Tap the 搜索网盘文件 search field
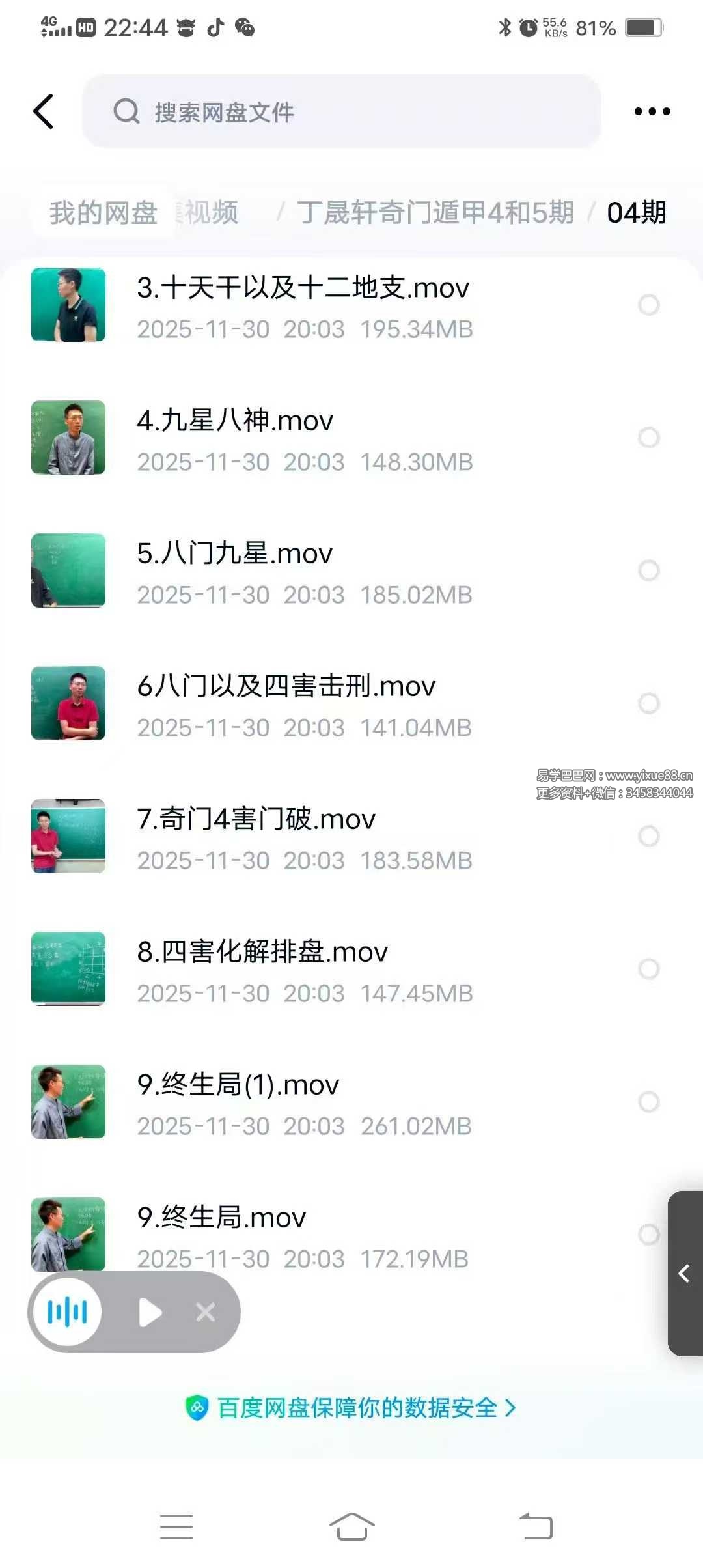 [x=341, y=111]
